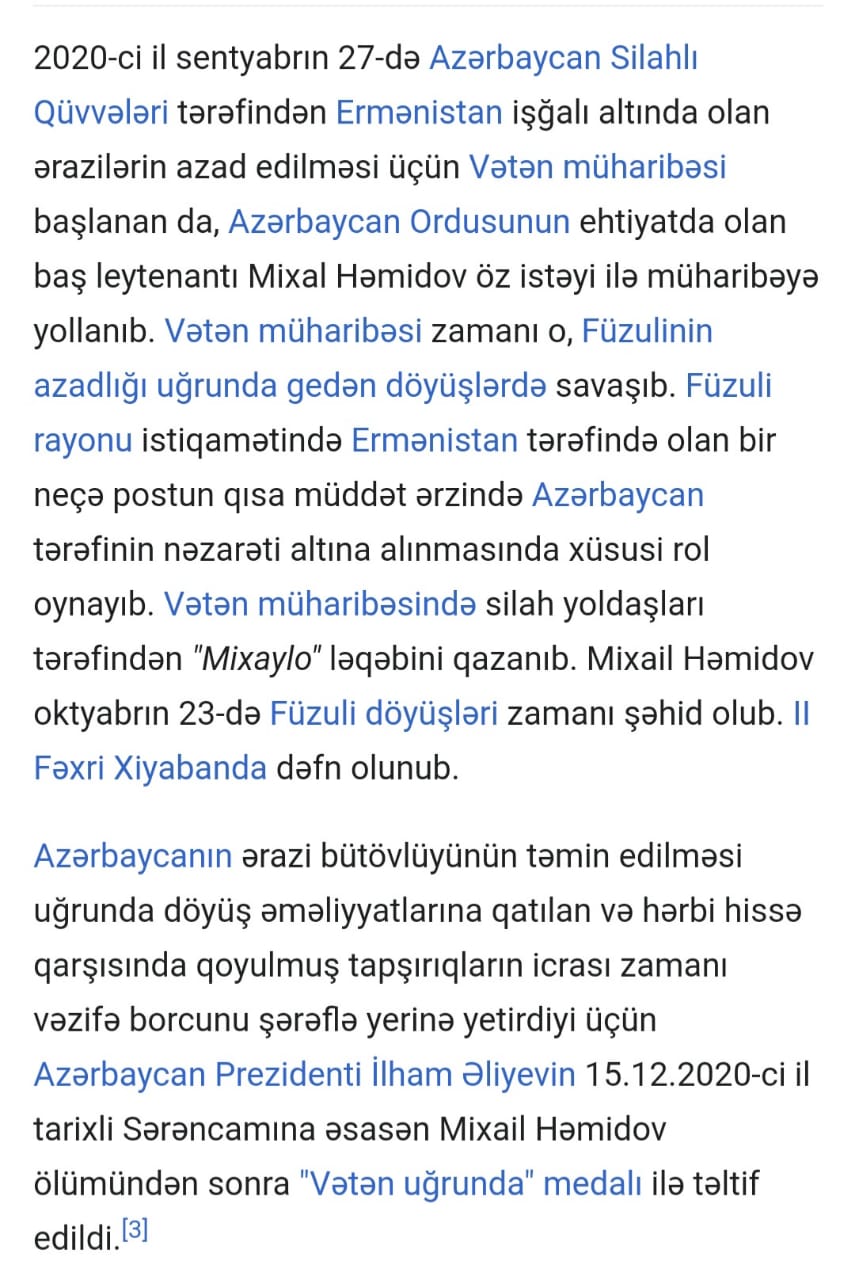Visit the II Fəxri Xiyabanda link
The height and width of the screenshot is (1280, 855).
(150, 768)
